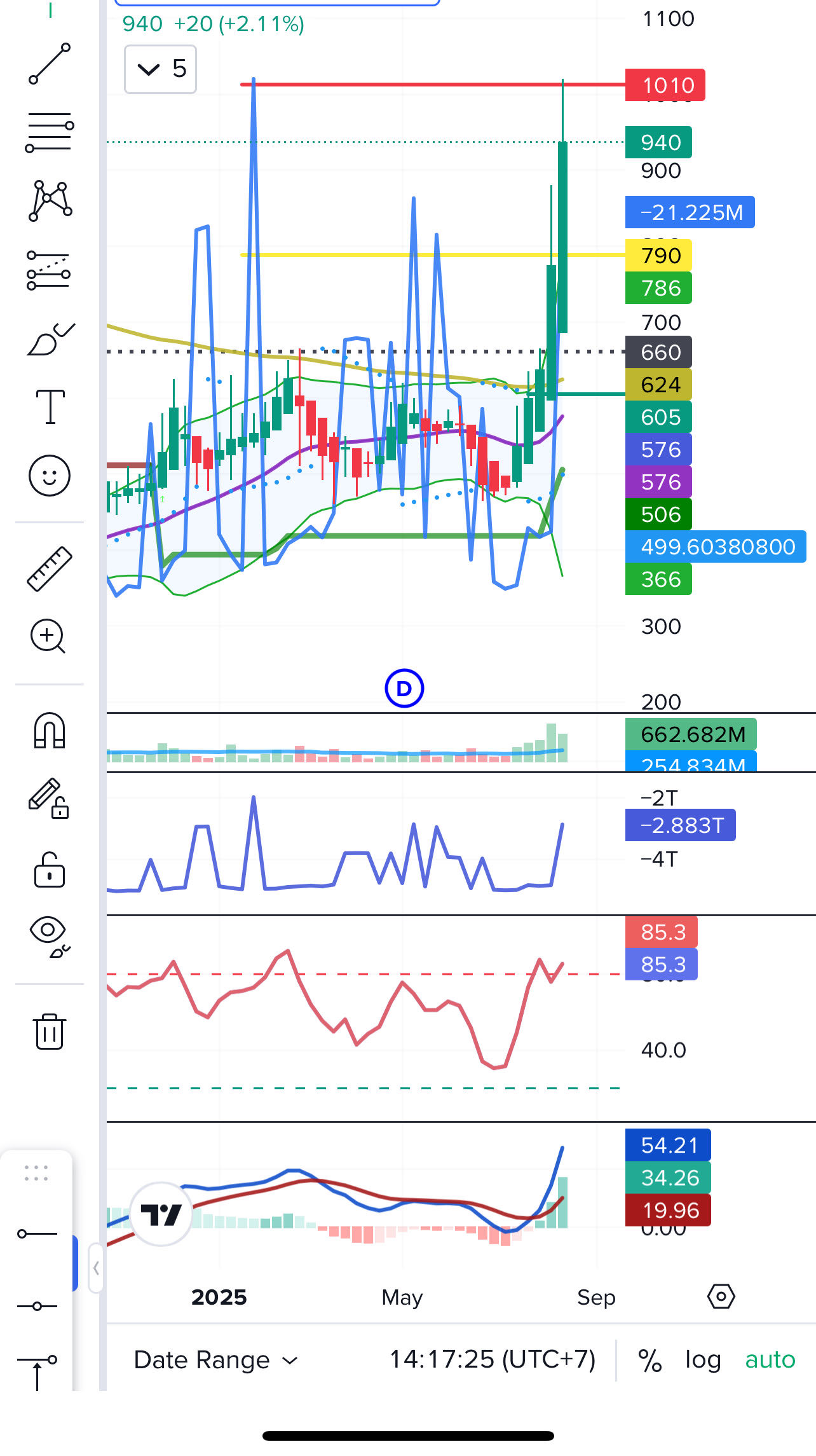Remove drawings using the trash icon

50,1031
